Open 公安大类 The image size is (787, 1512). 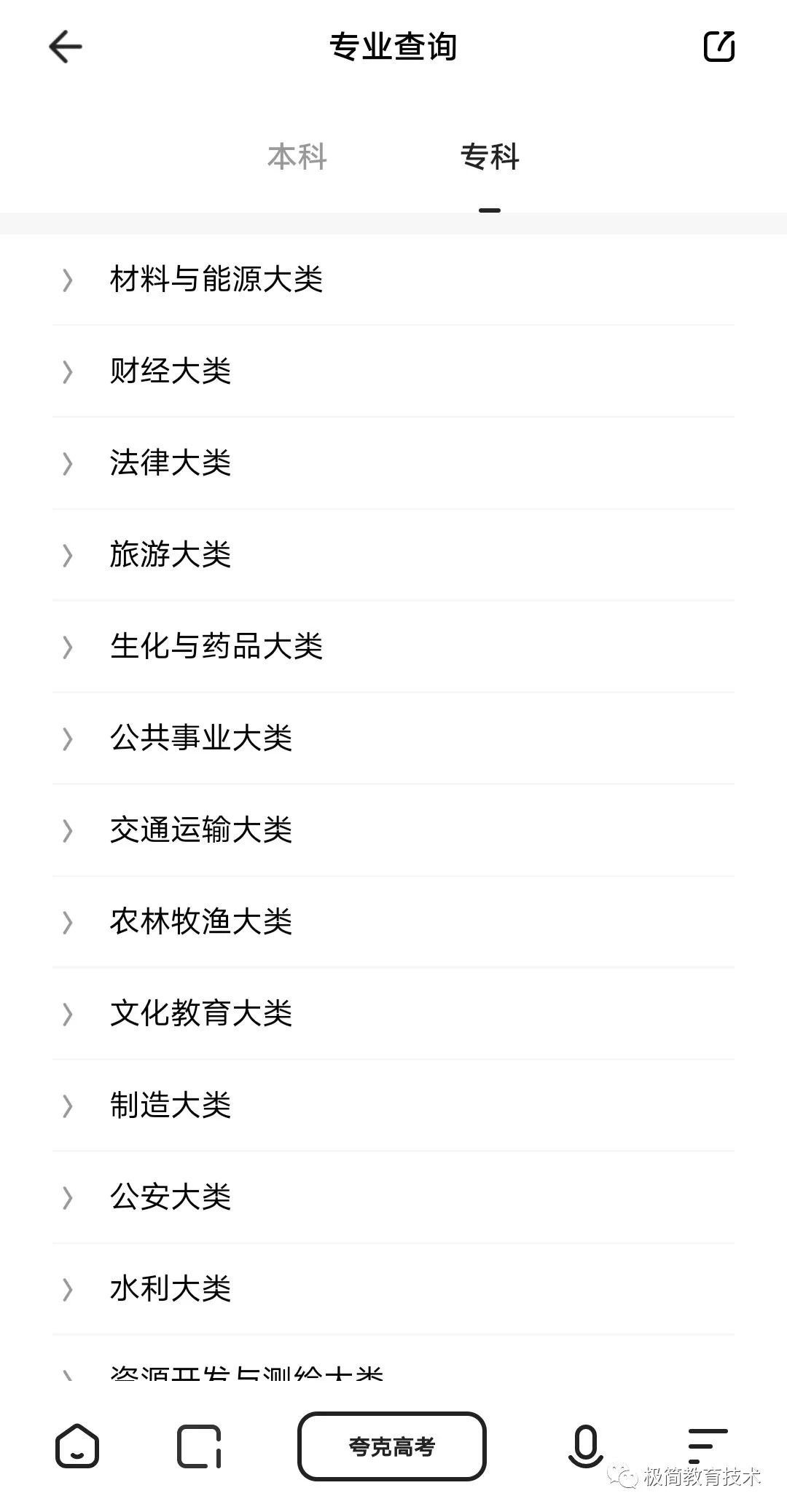[x=393, y=1197]
